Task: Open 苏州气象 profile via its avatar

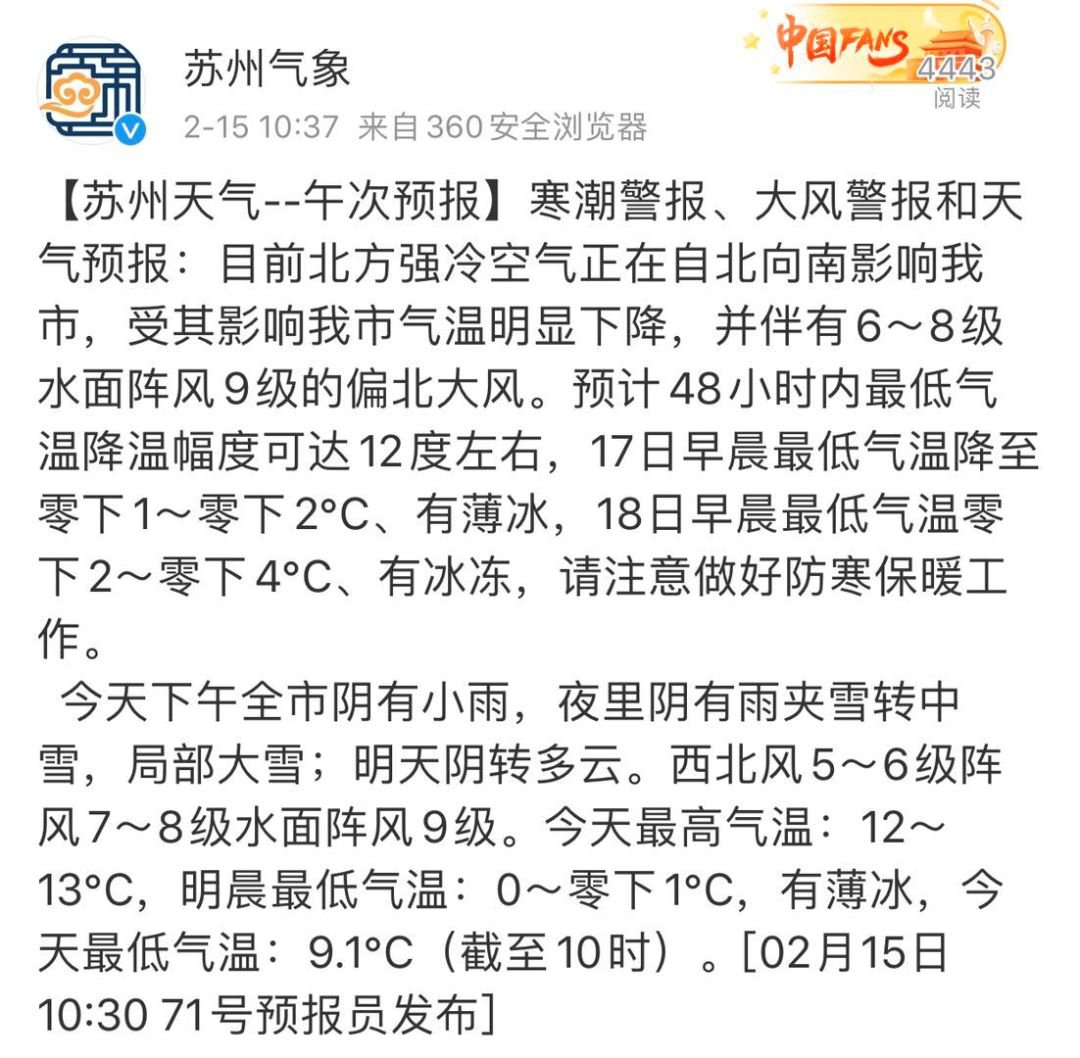Action: click(91, 93)
